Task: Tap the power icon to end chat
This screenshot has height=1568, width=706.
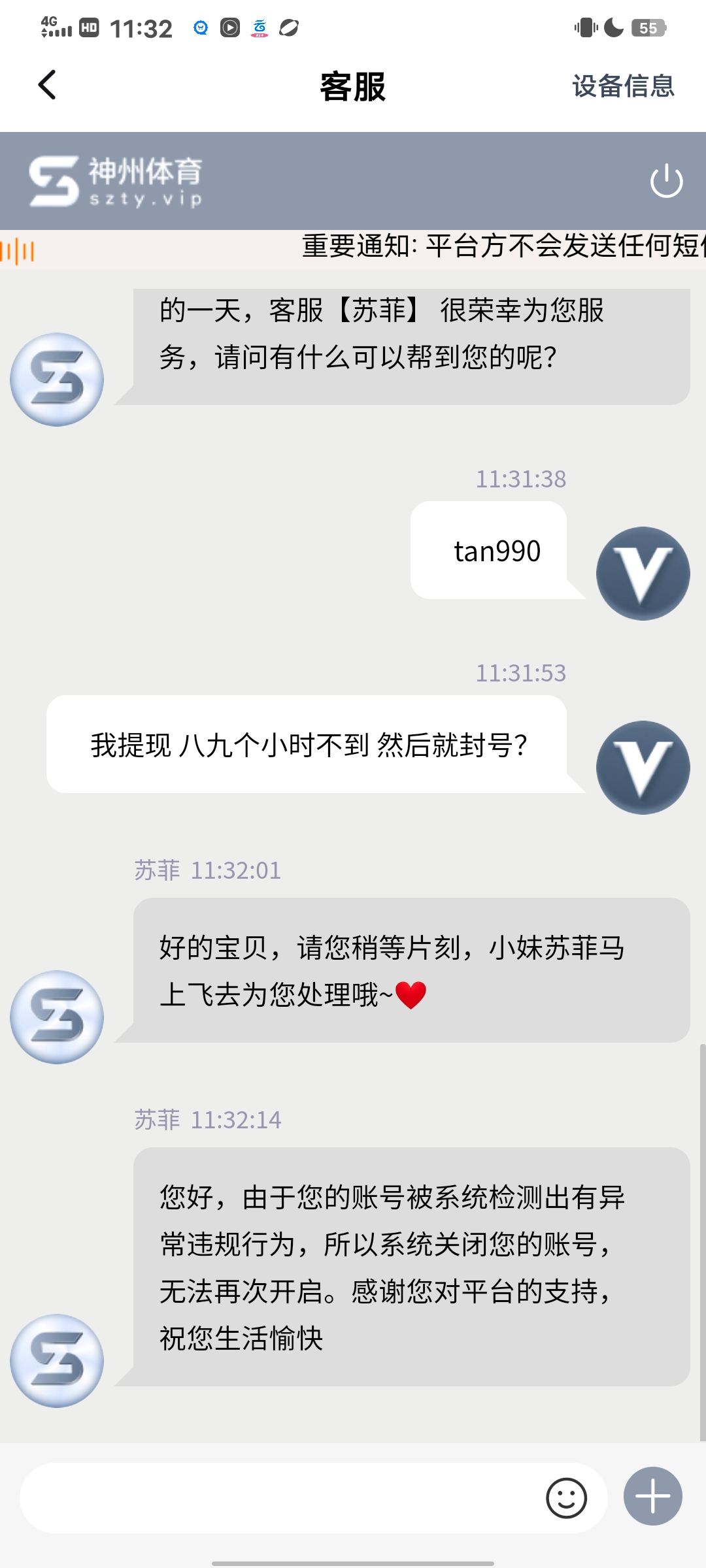Action: point(666,181)
